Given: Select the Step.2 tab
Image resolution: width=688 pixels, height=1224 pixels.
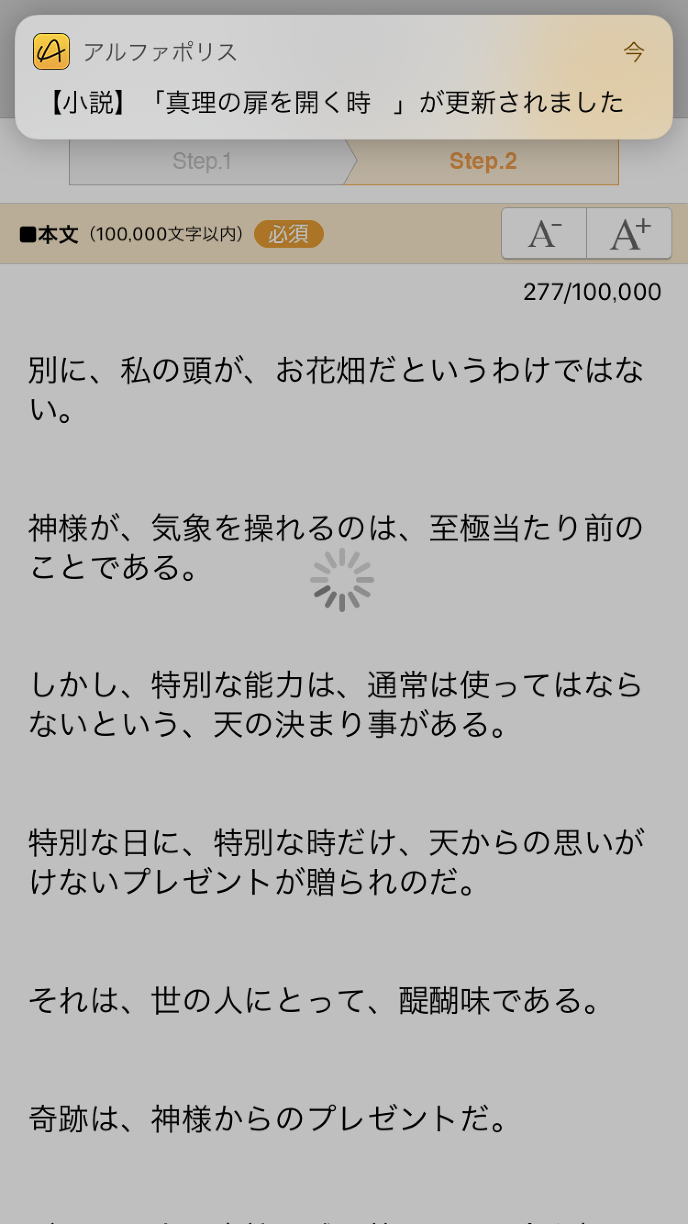Looking at the screenshot, I should [x=483, y=162].
